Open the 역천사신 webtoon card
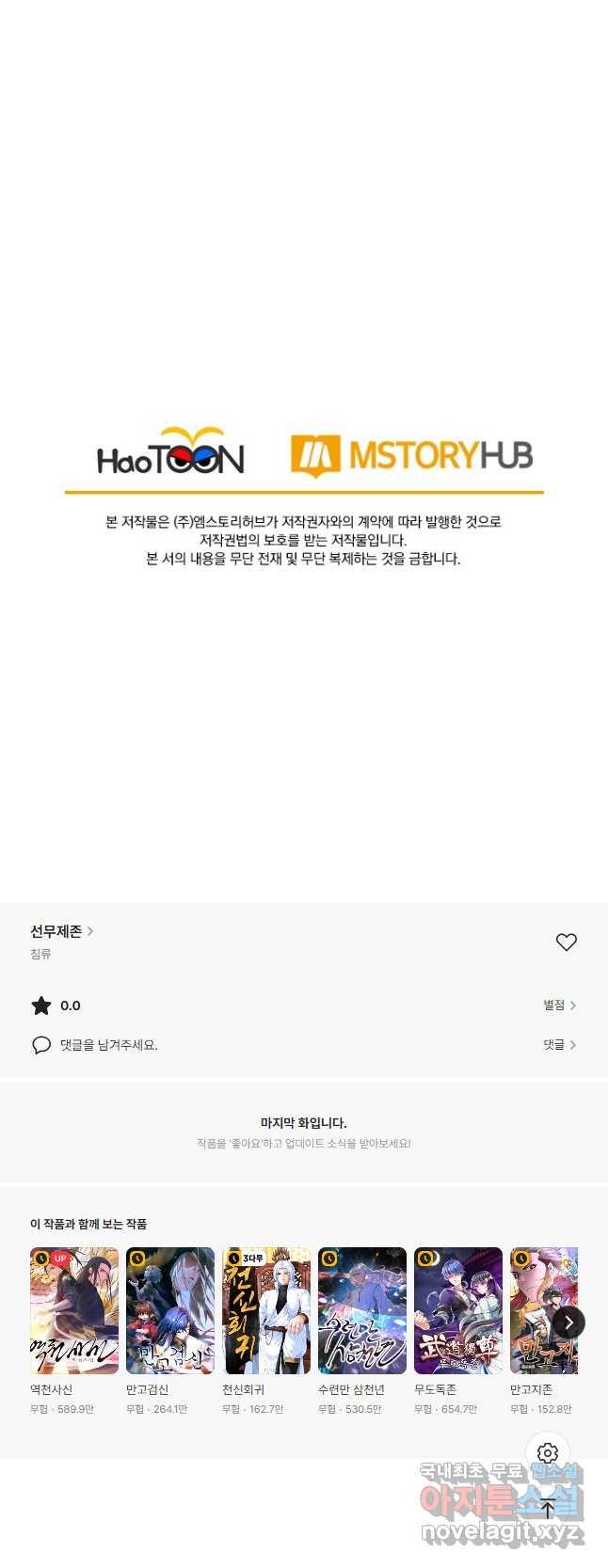 point(74,1310)
